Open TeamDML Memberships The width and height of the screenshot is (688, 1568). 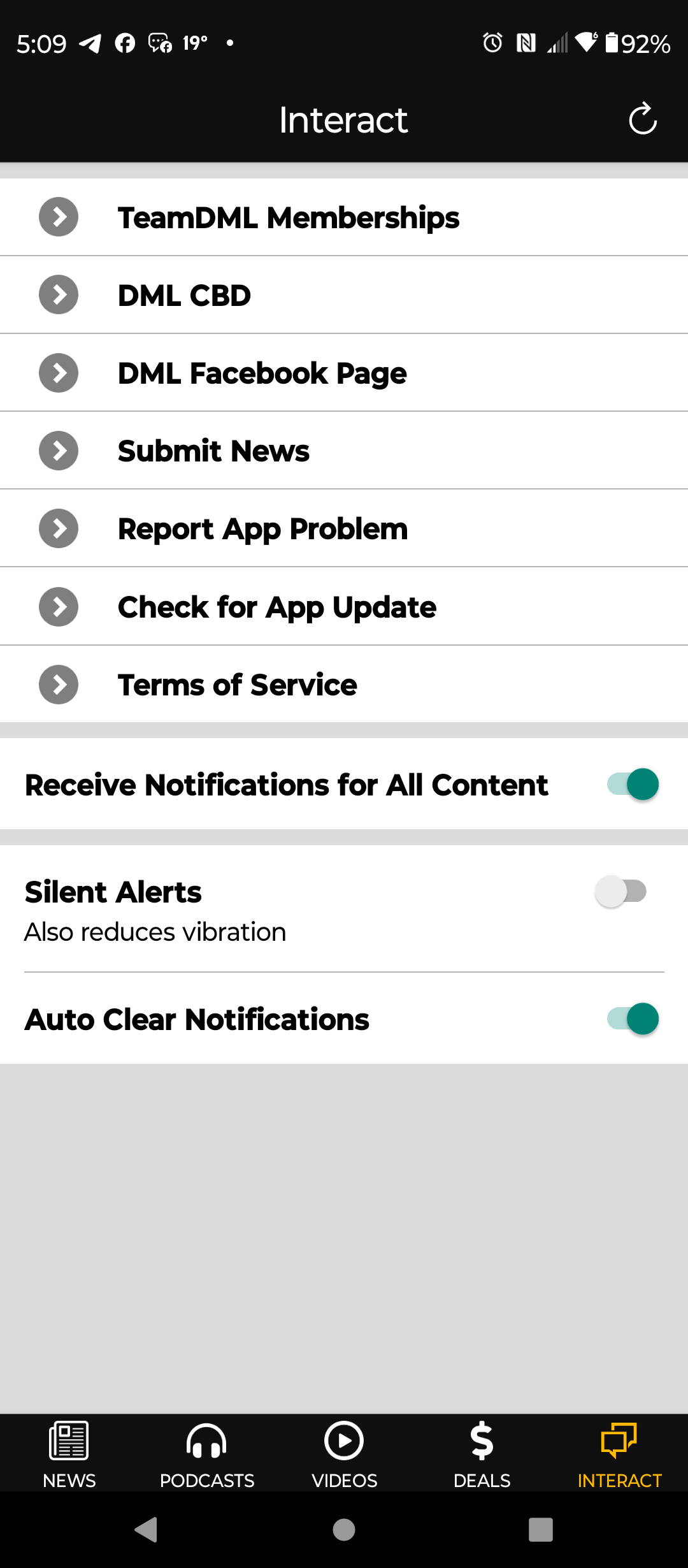point(288,217)
